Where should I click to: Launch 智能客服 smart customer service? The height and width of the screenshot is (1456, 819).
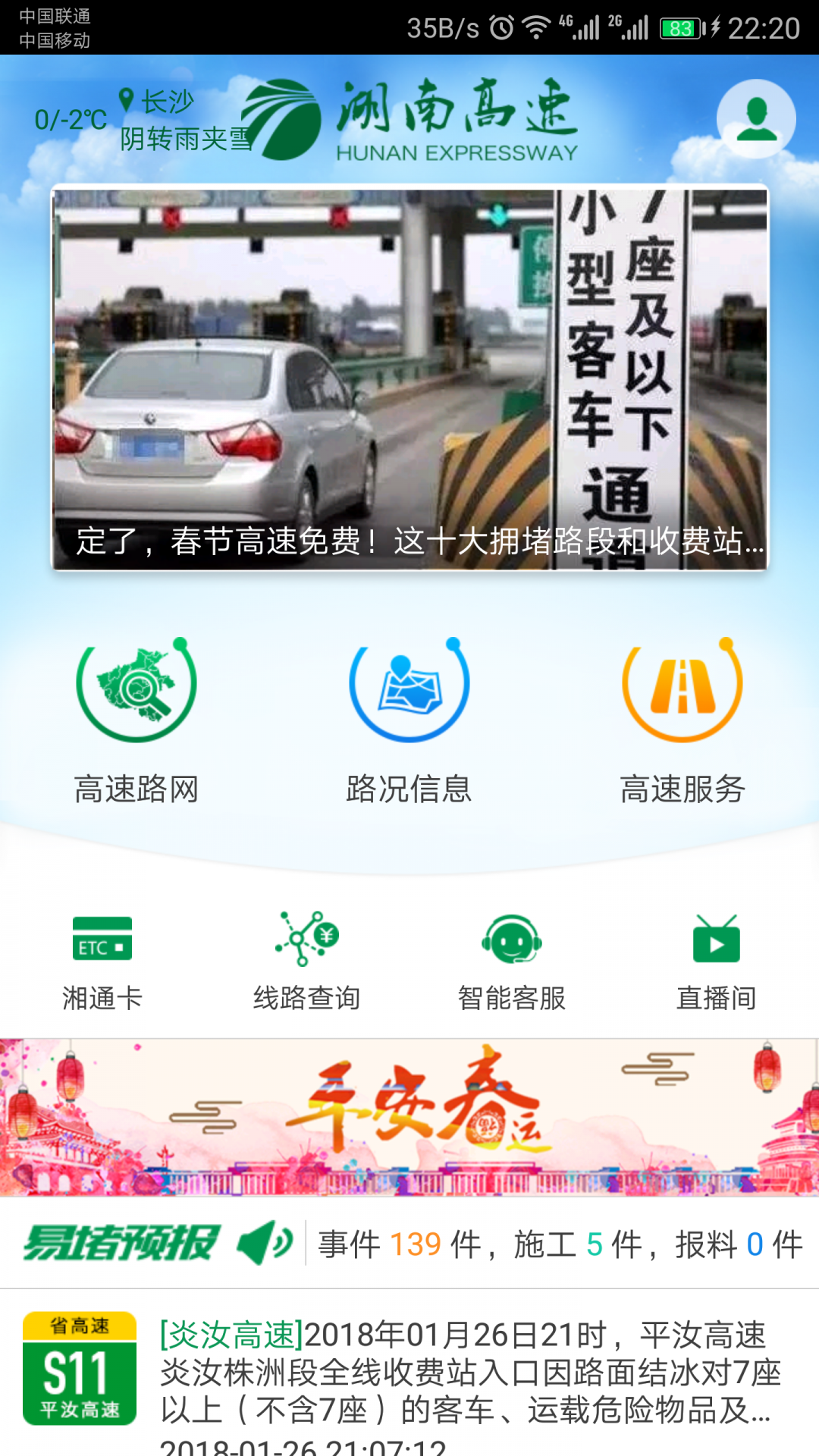pos(511,958)
